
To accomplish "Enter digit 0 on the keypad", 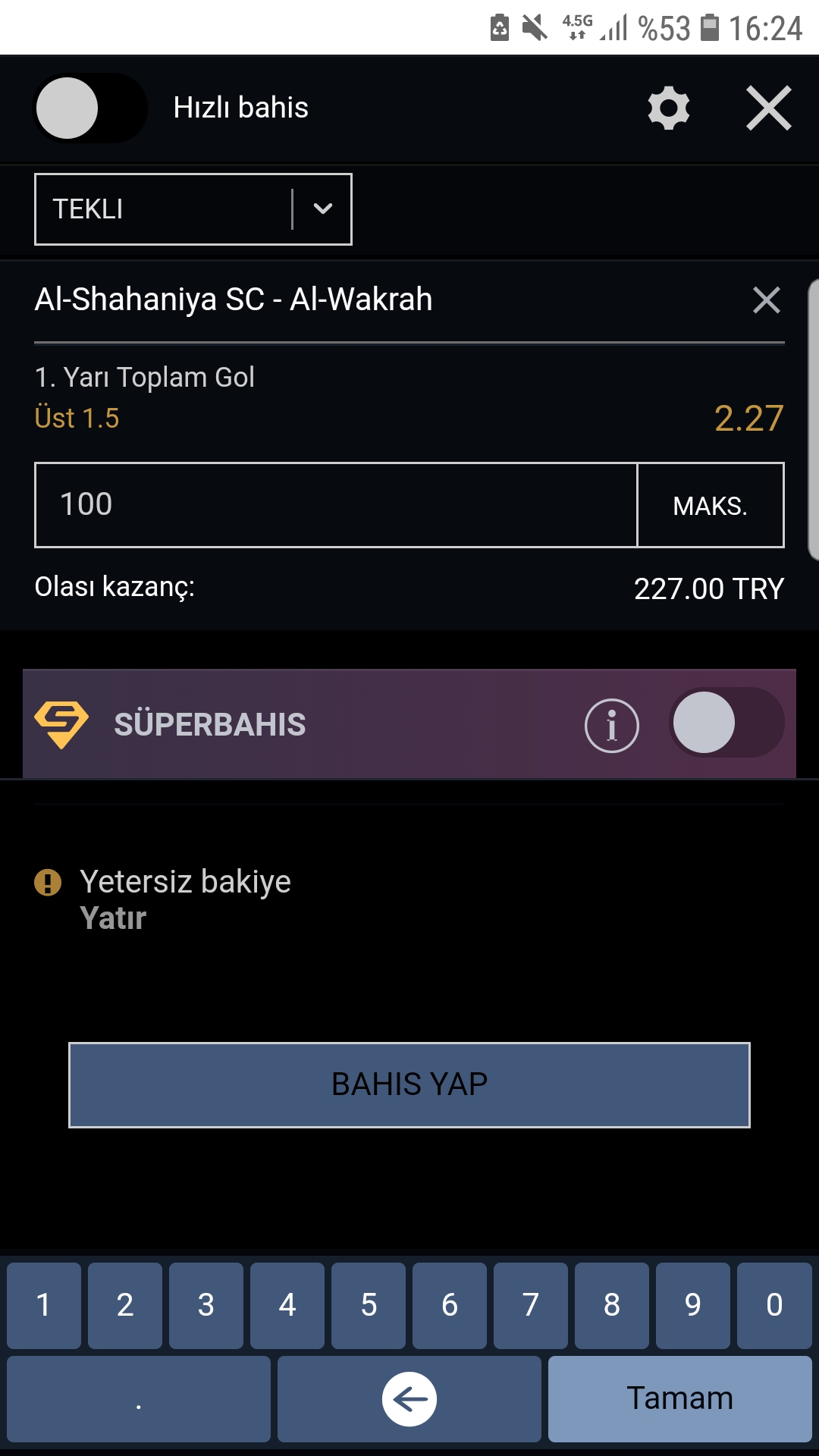I will 774,1305.
